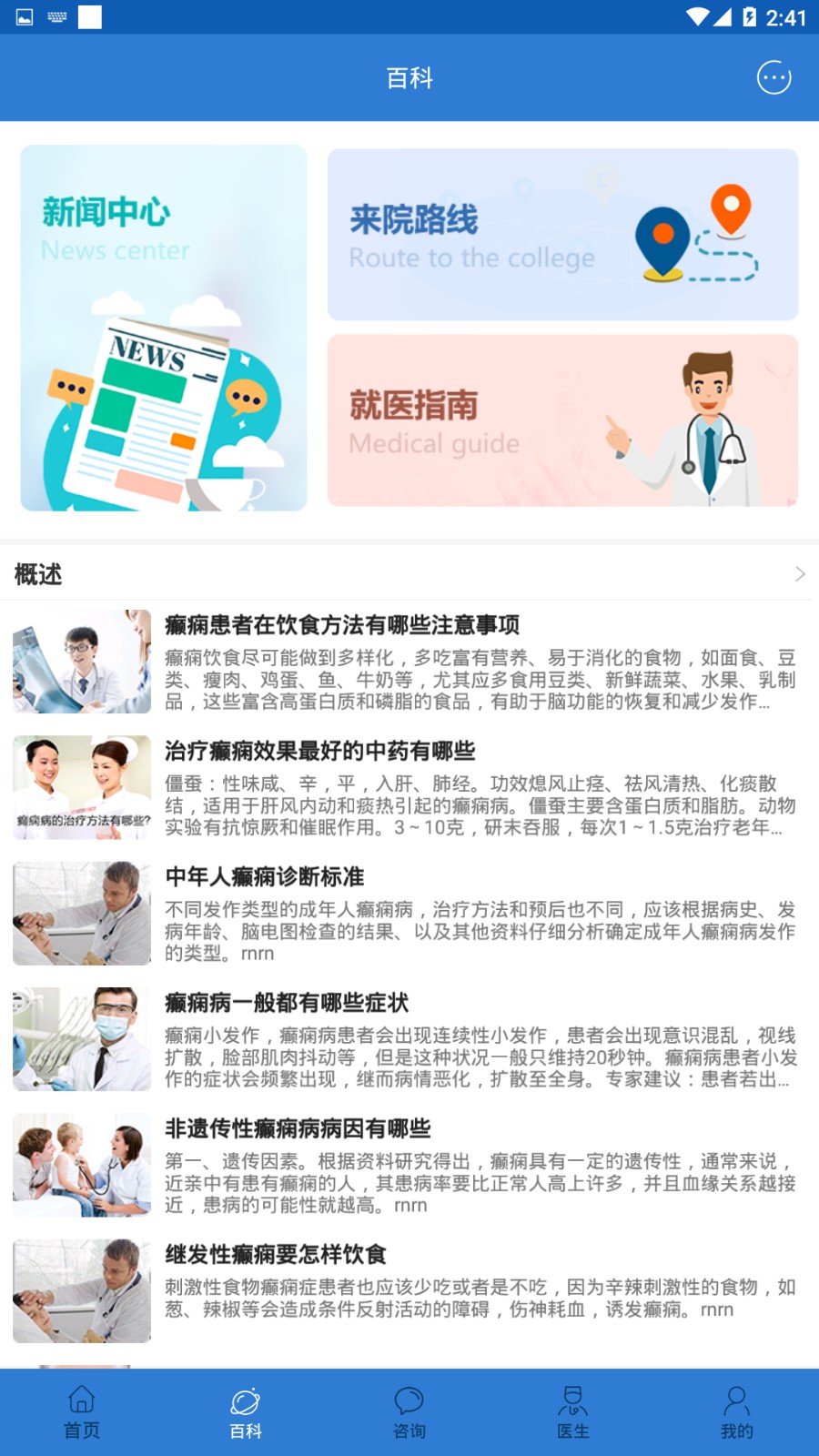
Task: Open the 就医指南 Medical guide card
Action: pos(562,420)
